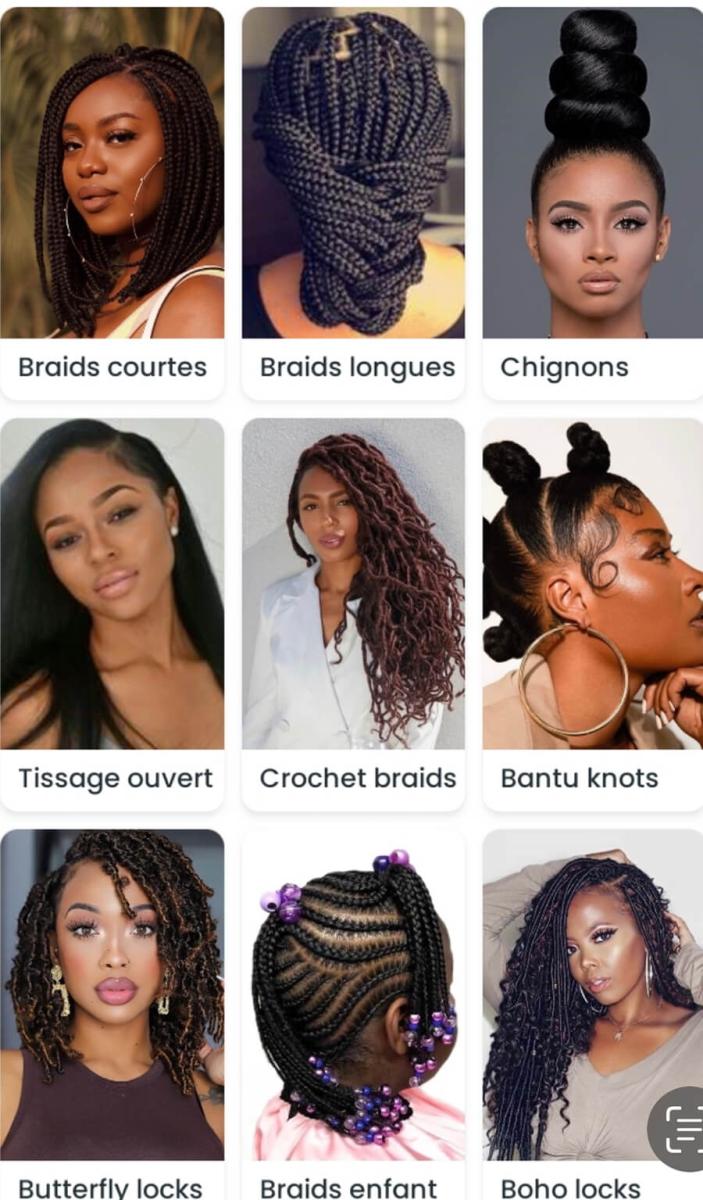Tap the floating scan text icon

click(682, 1129)
